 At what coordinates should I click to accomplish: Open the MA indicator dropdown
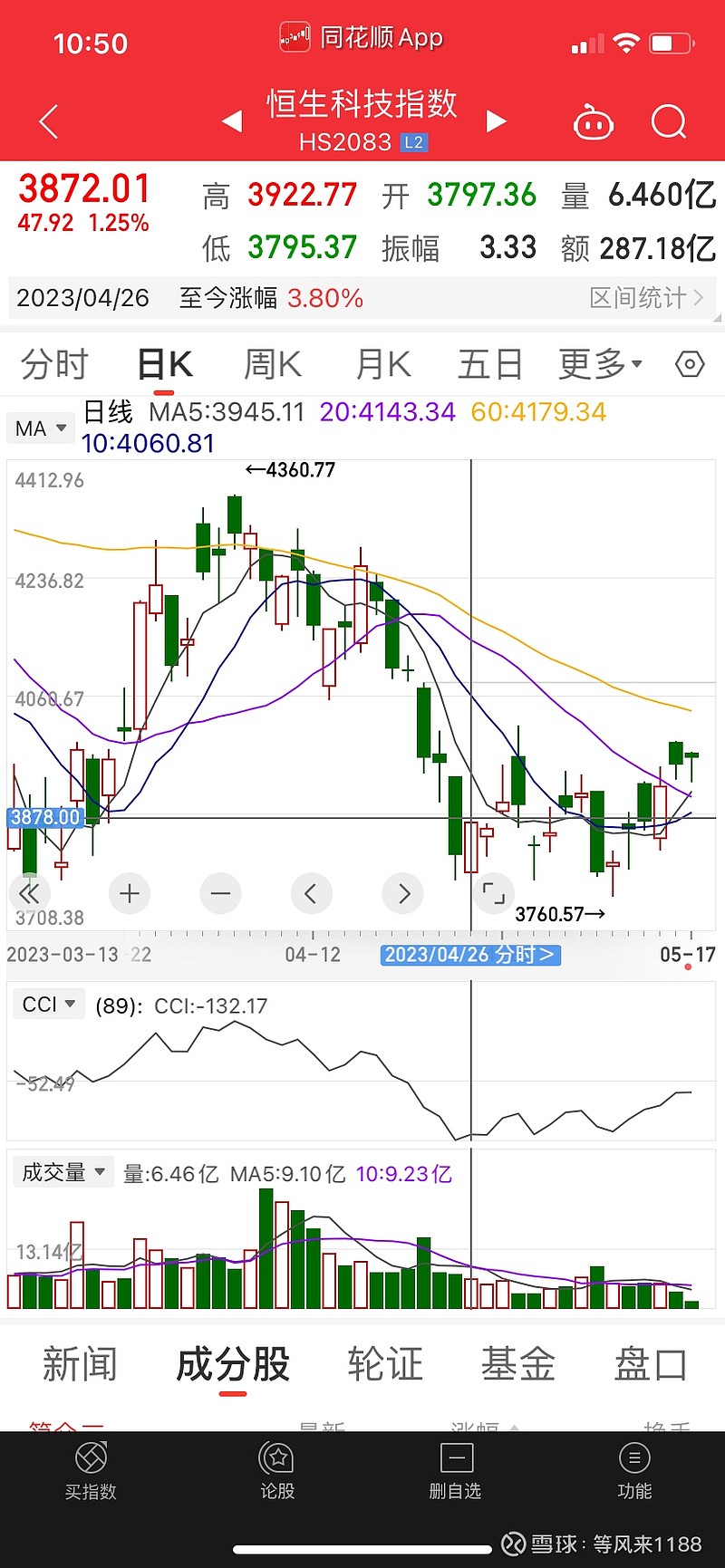tap(42, 428)
